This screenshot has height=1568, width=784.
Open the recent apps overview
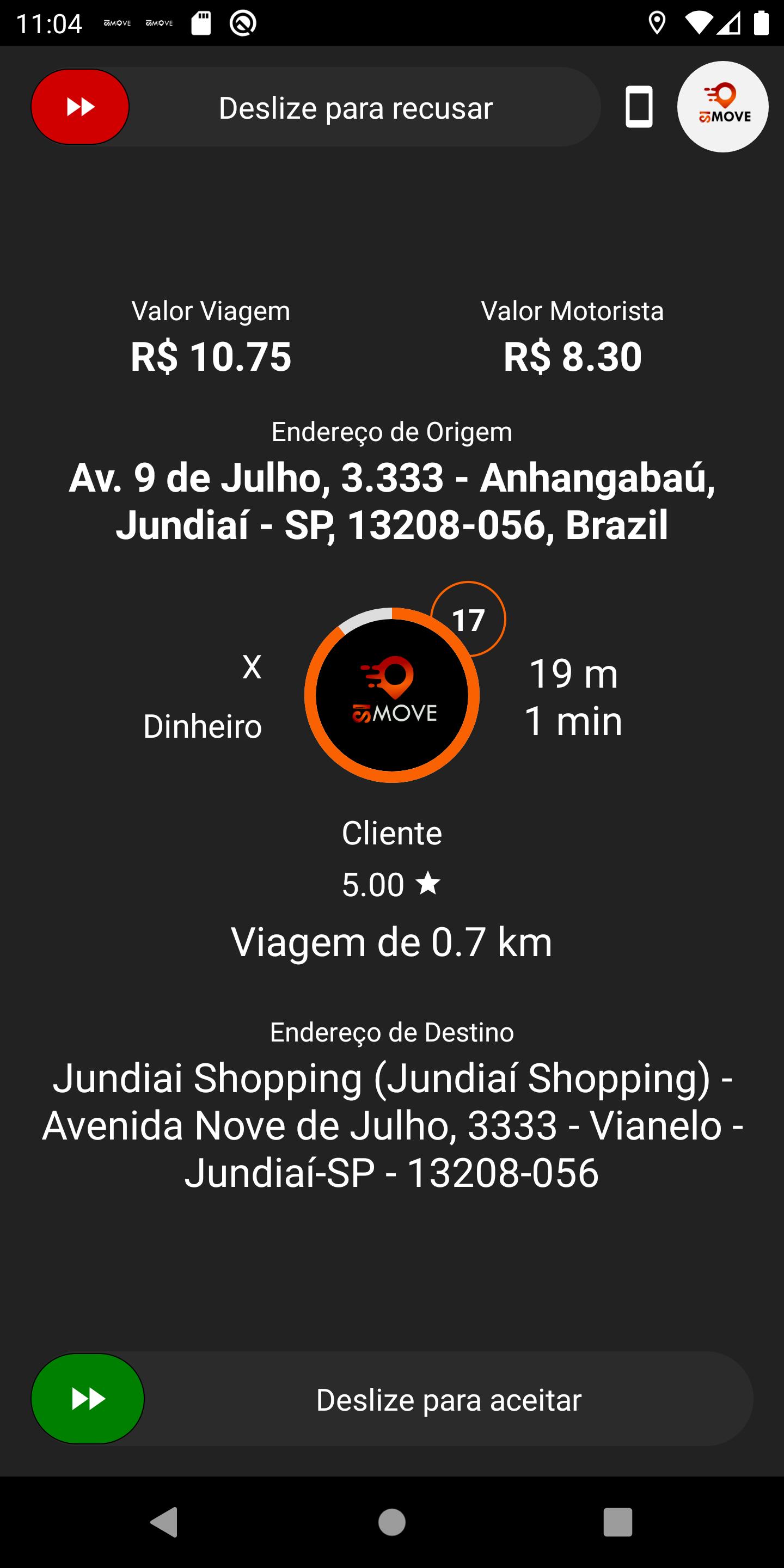click(x=618, y=1522)
